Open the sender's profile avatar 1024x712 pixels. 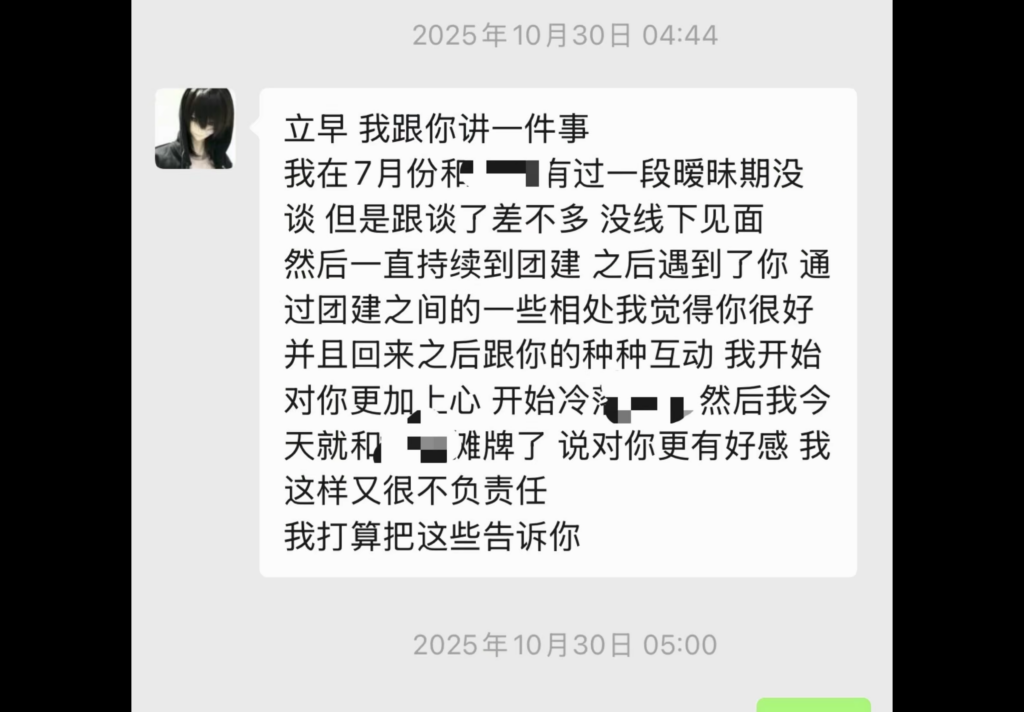click(x=195, y=128)
